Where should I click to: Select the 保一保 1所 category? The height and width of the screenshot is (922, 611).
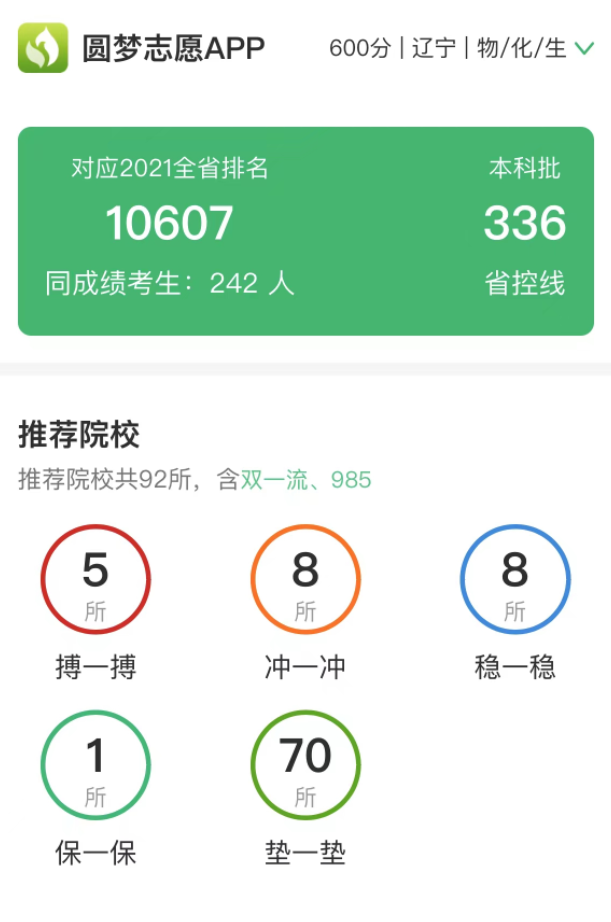[x=95, y=765]
